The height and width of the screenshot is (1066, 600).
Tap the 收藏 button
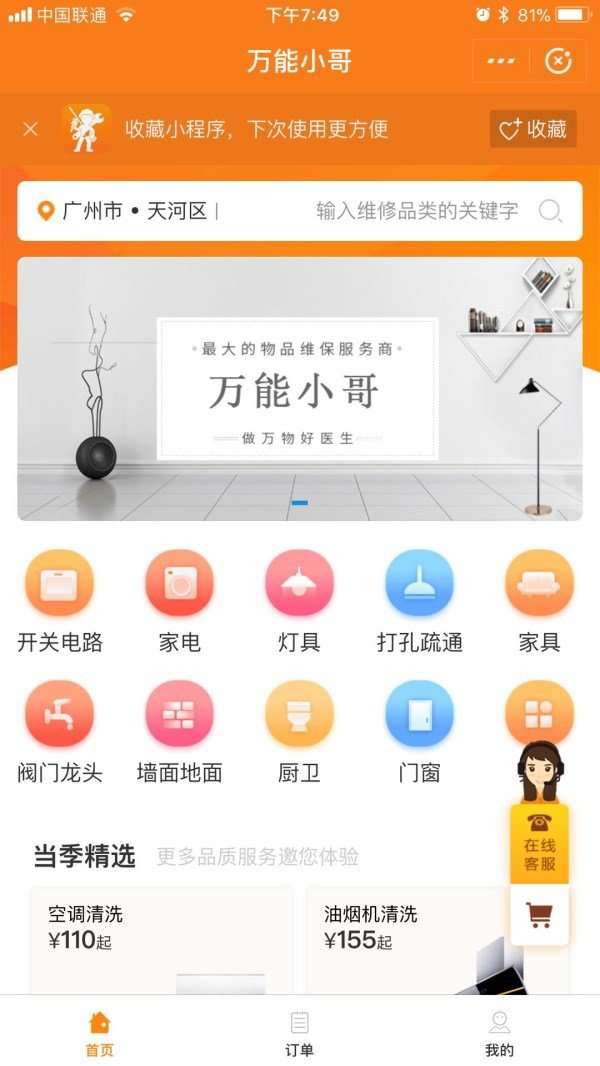click(x=533, y=129)
